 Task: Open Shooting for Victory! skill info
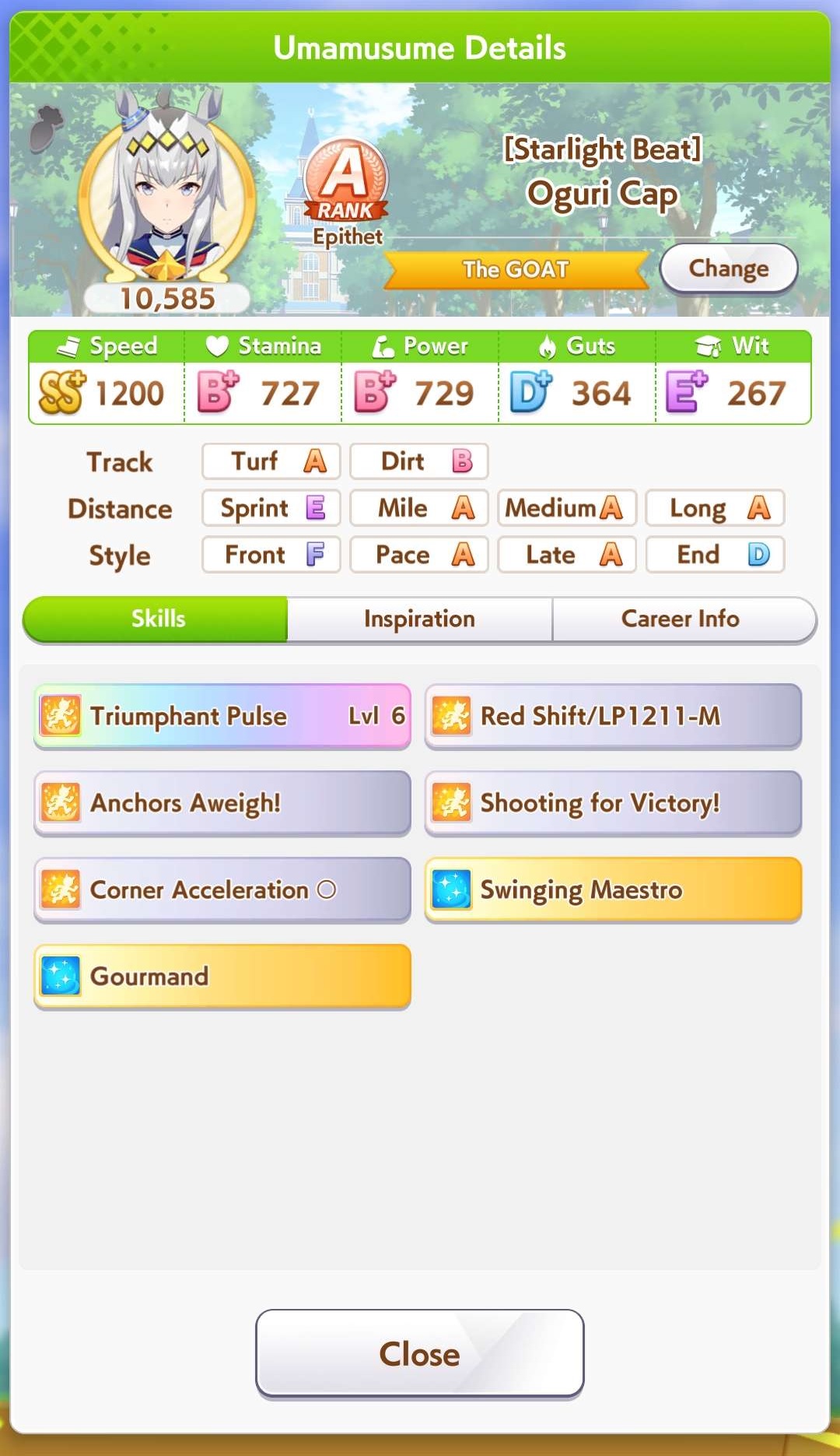pos(613,803)
